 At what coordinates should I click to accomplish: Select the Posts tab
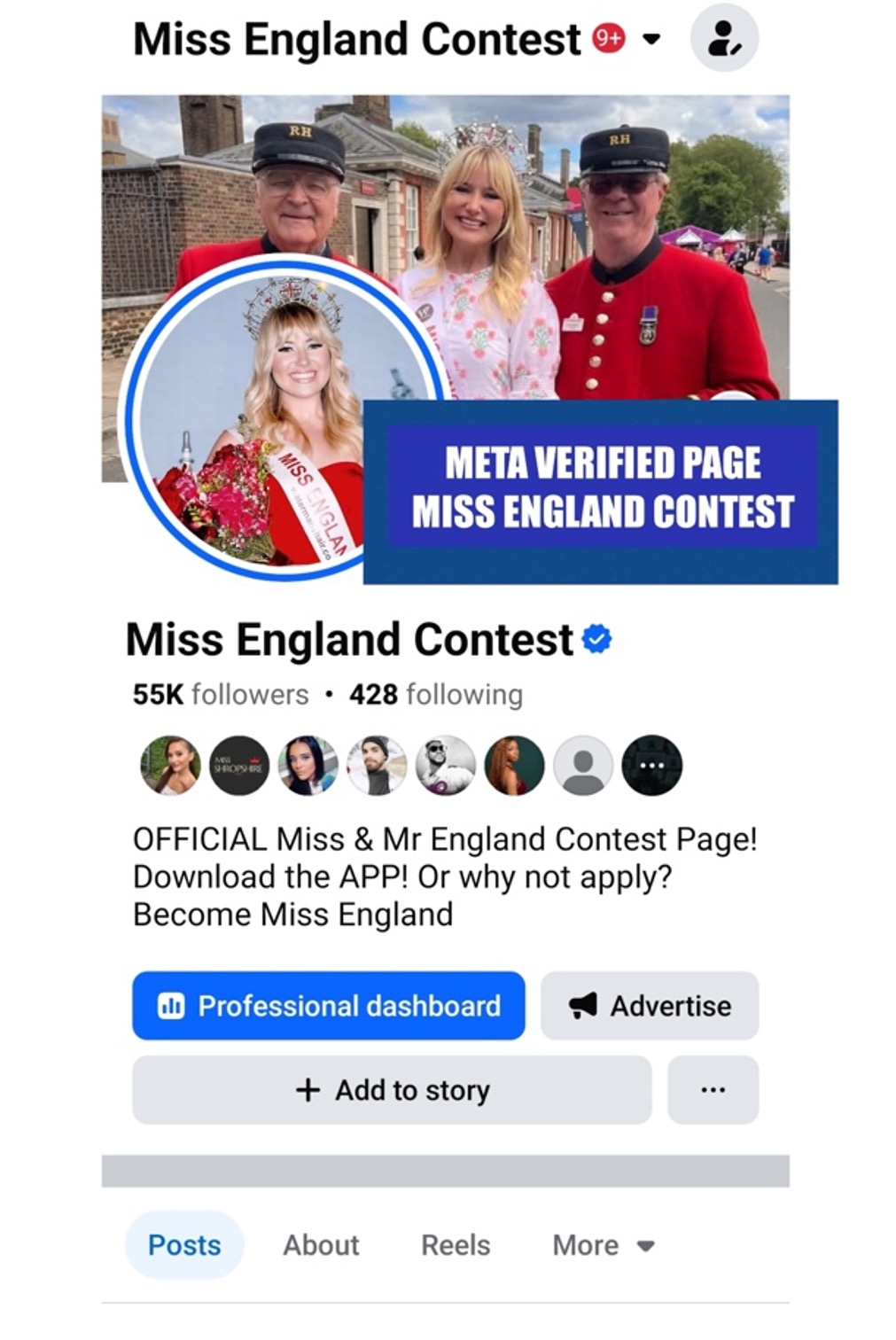pyautogui.click(x=184, y=1245)
